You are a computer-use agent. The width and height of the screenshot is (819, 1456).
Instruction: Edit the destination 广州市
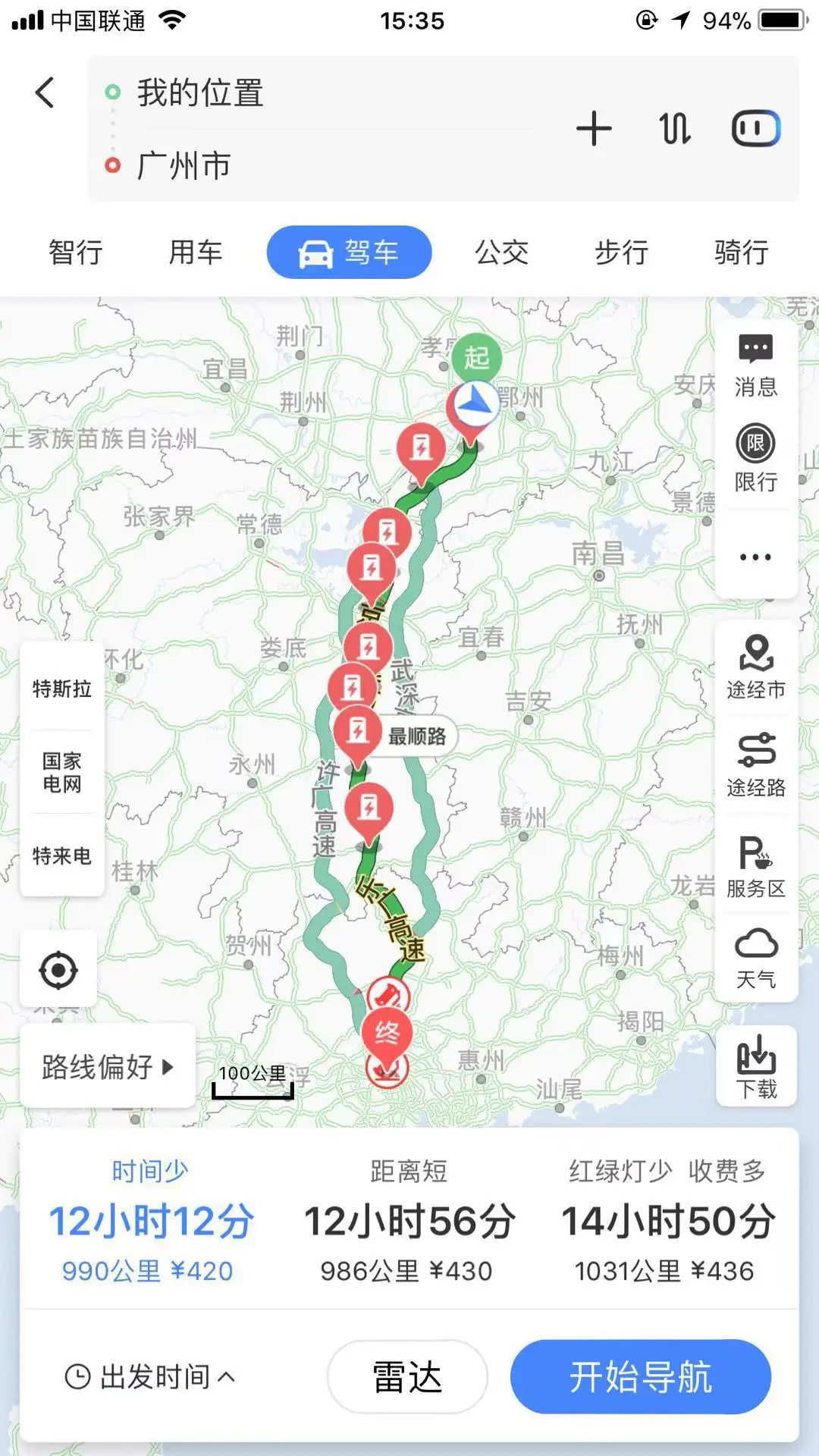click(184, 165)
